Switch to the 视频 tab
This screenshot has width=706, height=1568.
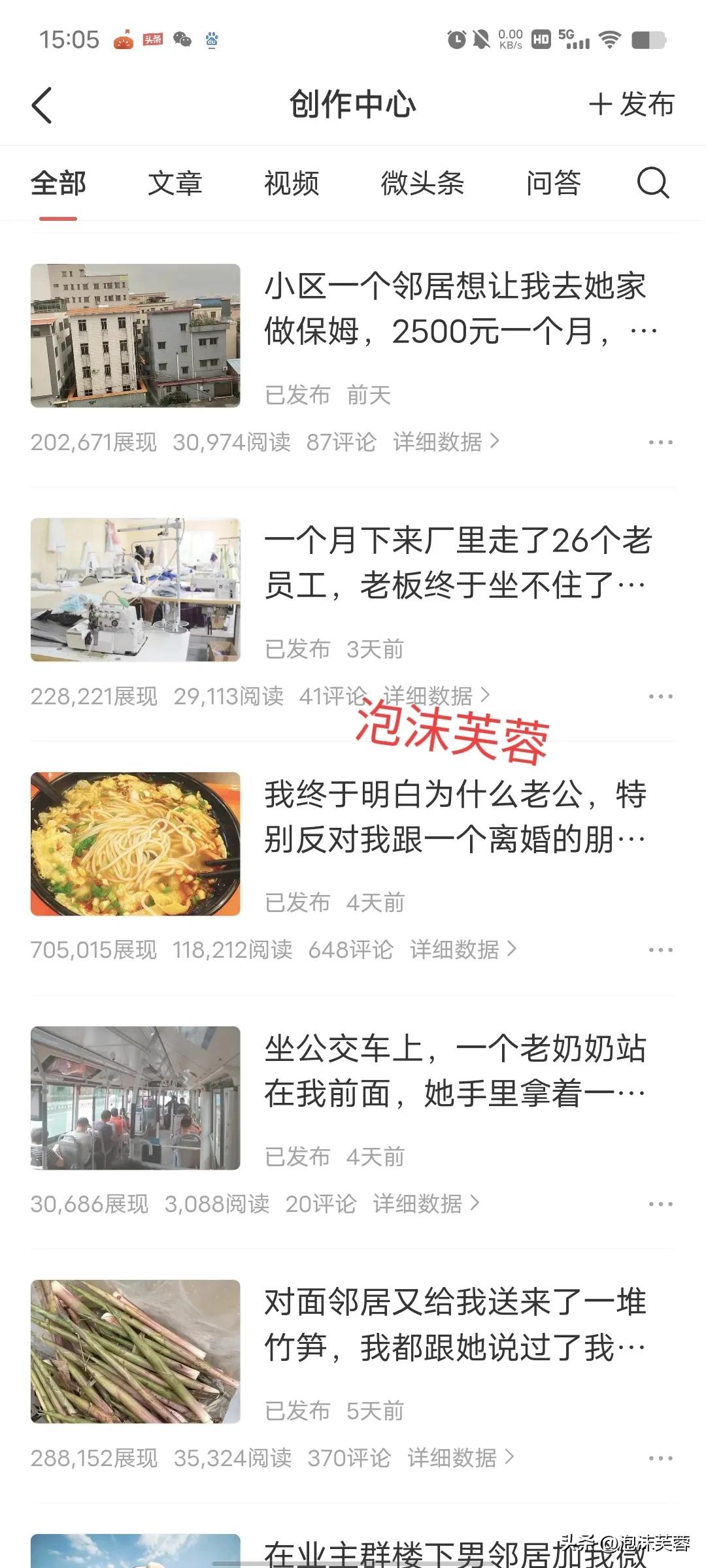pyautogui.click(x=292, y=184)
